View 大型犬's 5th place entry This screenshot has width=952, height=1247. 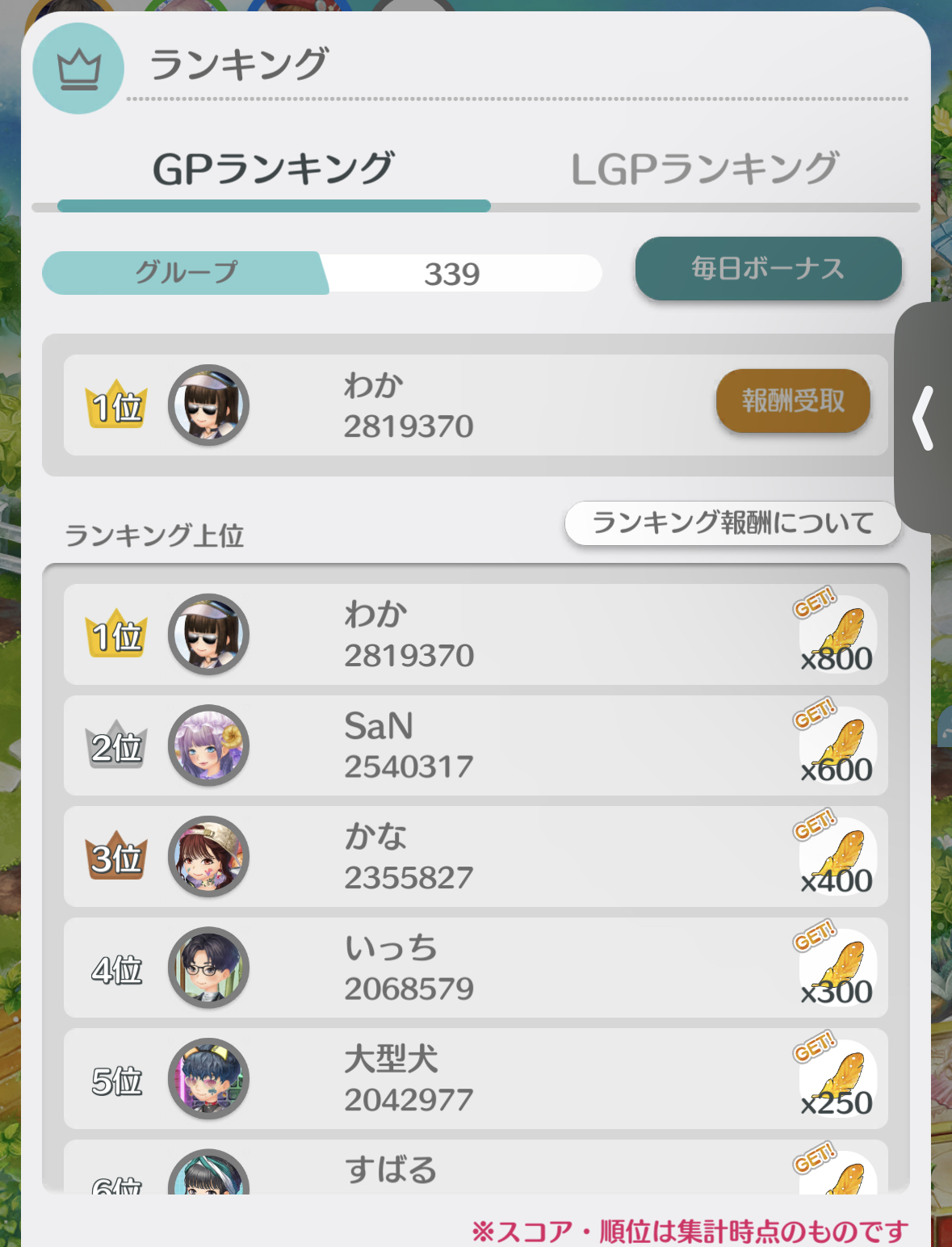point(475,1079)
